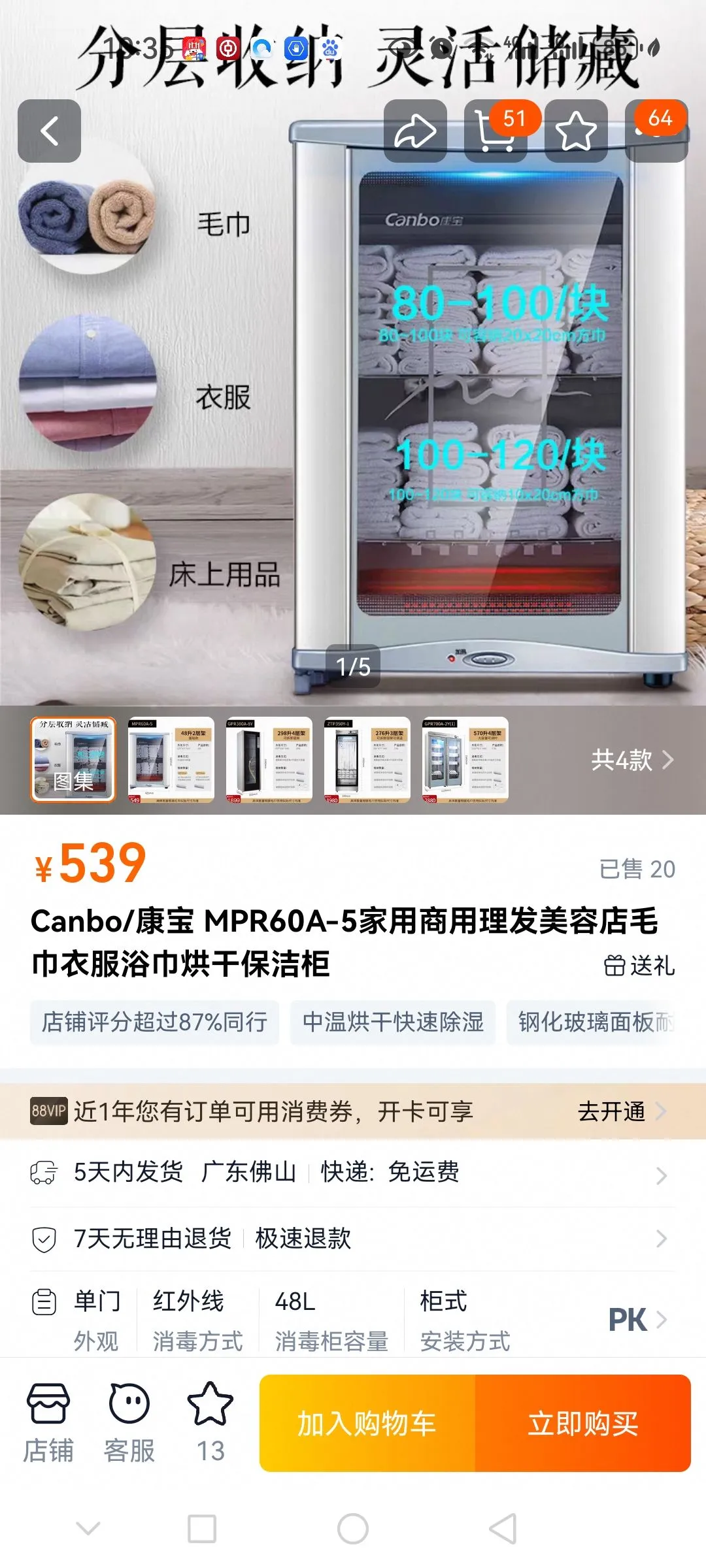
Task: Open the more menu with 64 badge
Action: click(656, 131)
